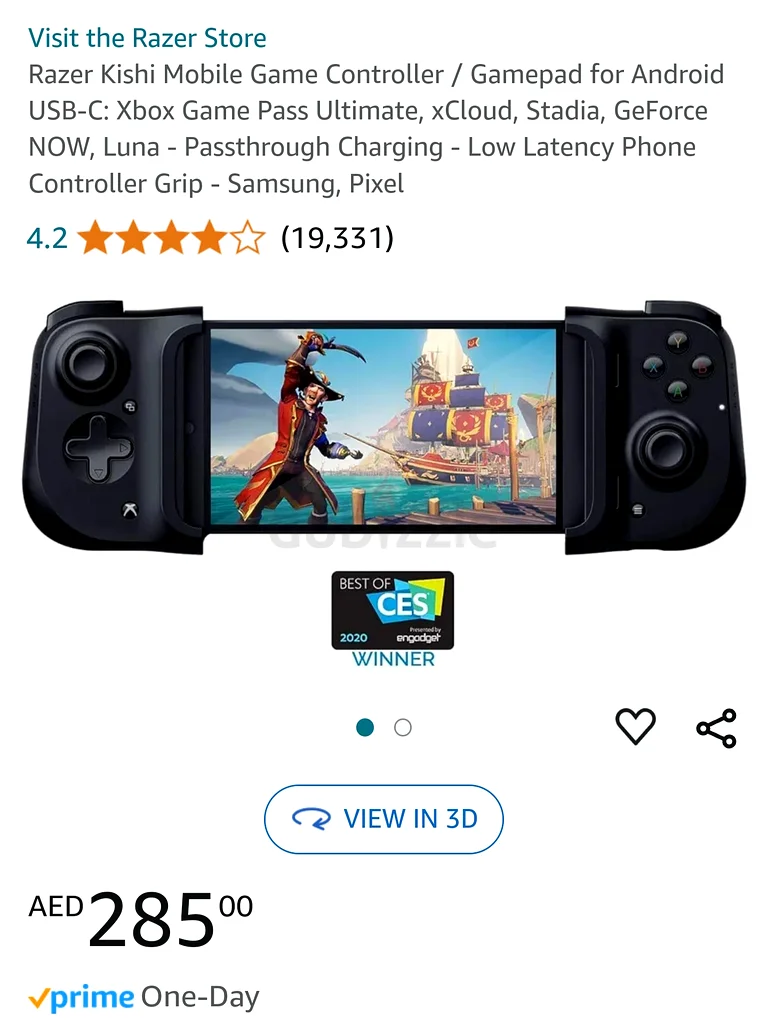Screen dimensions: 768x1024
Task: Share this product
Action: point(716,728)
